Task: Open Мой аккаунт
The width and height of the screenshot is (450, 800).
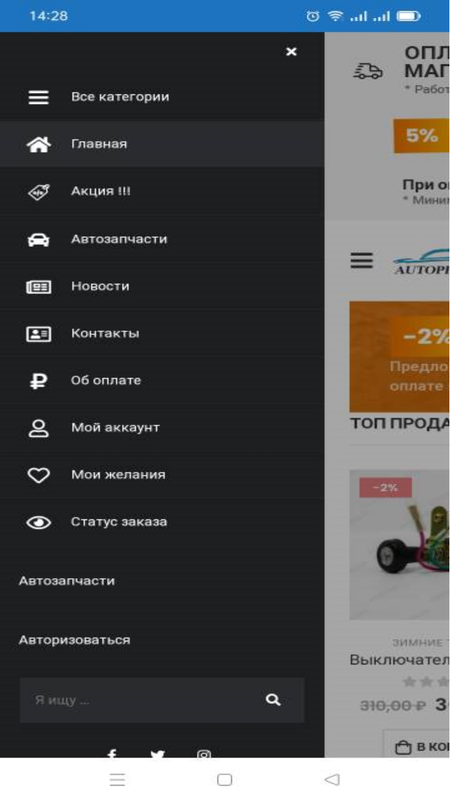Action: click(162, 428)
